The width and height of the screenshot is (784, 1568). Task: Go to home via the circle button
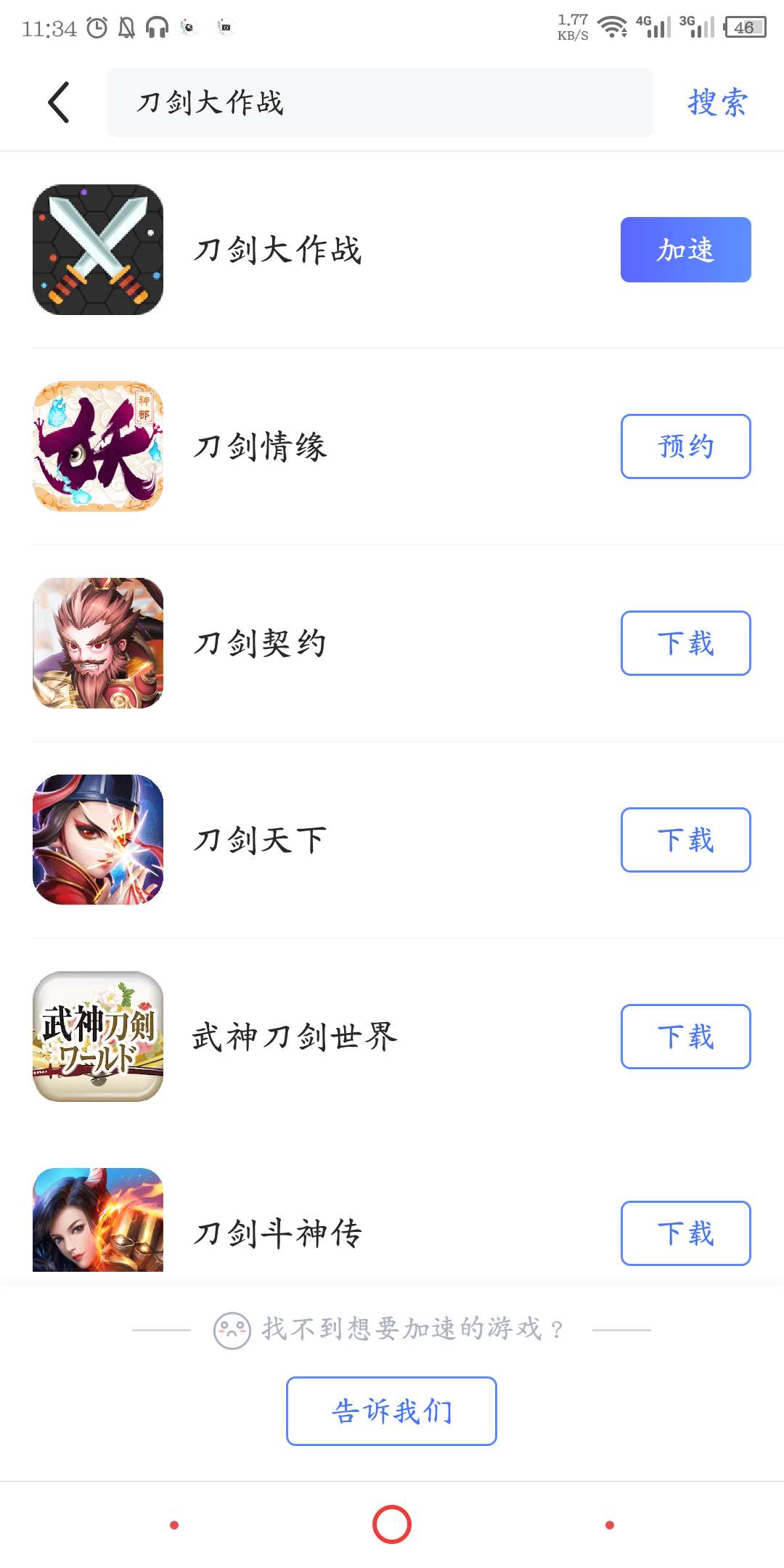click(x=392, y=1524)
